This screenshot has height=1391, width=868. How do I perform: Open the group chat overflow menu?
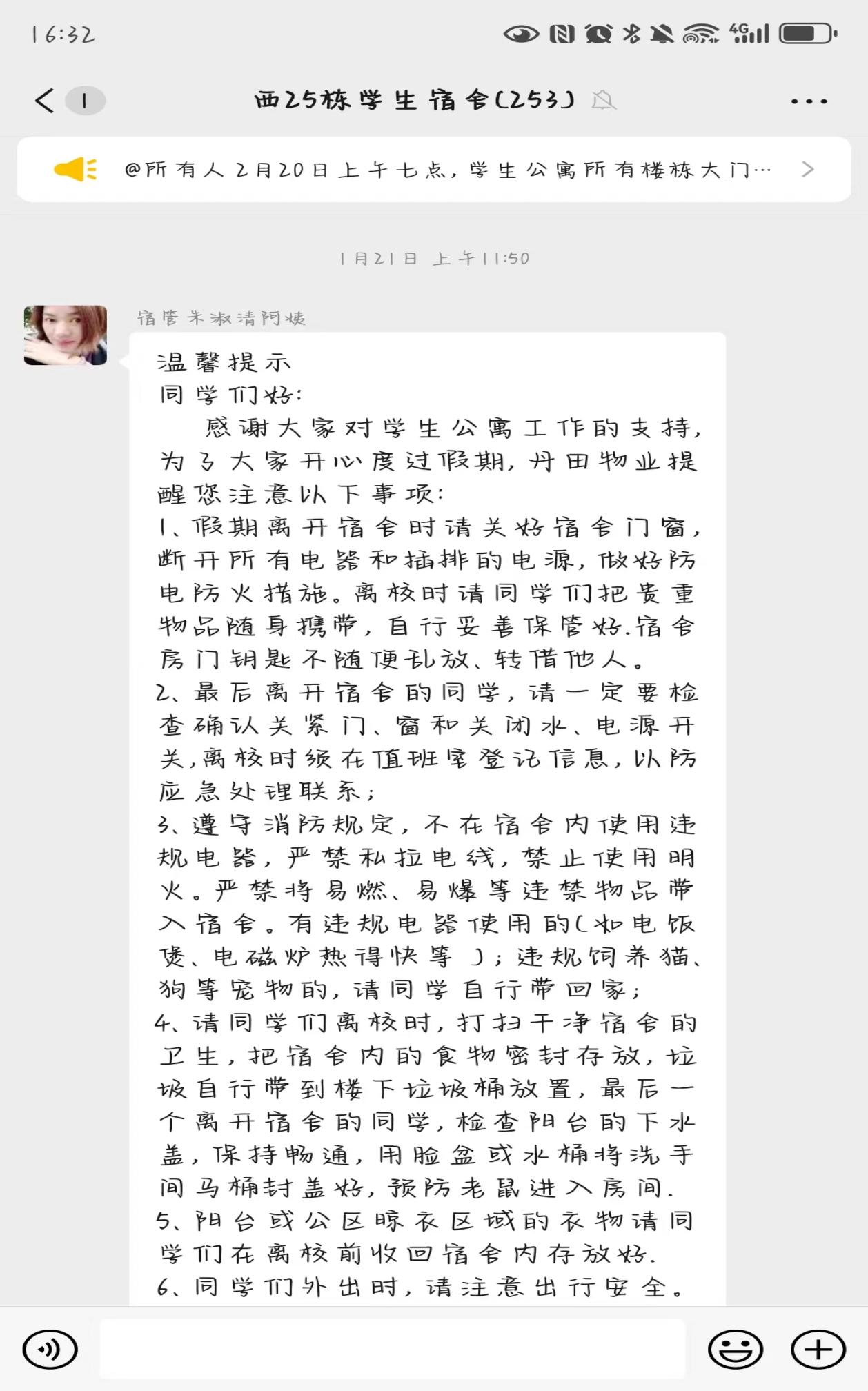coord(809,101)
